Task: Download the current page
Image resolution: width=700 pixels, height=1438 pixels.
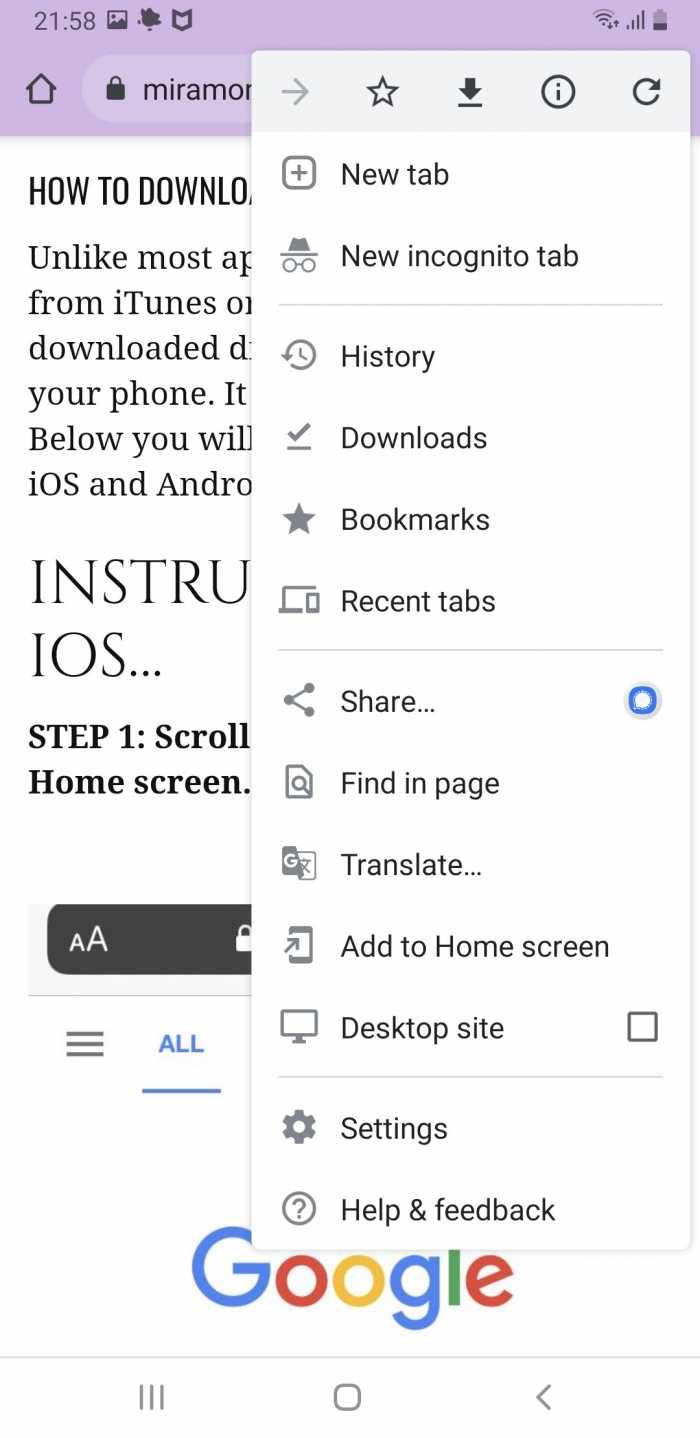Action: tap(470, 93)
